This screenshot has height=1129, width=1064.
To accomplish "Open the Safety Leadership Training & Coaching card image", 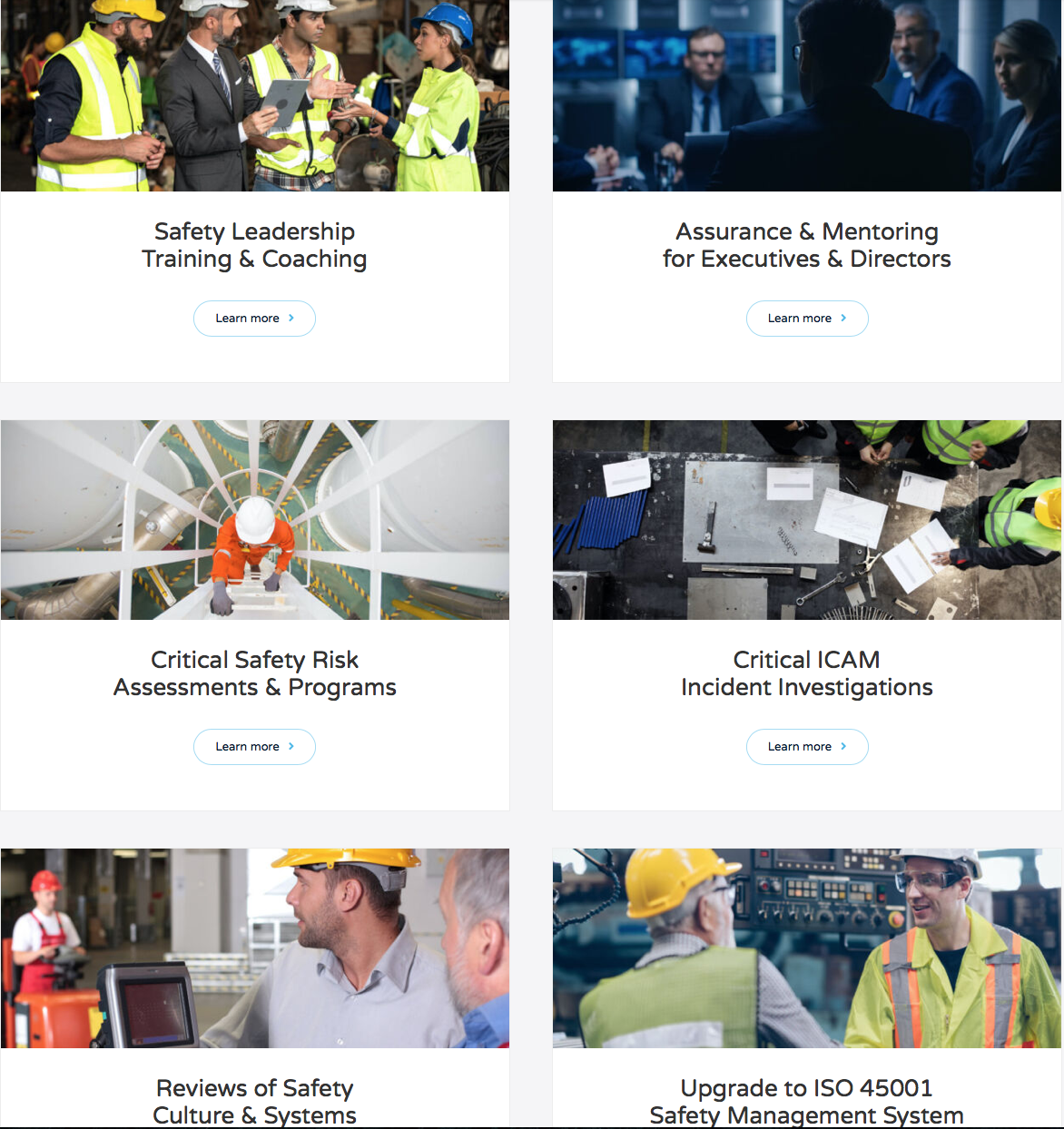I will pyautogui.click(x=254, y=95).
